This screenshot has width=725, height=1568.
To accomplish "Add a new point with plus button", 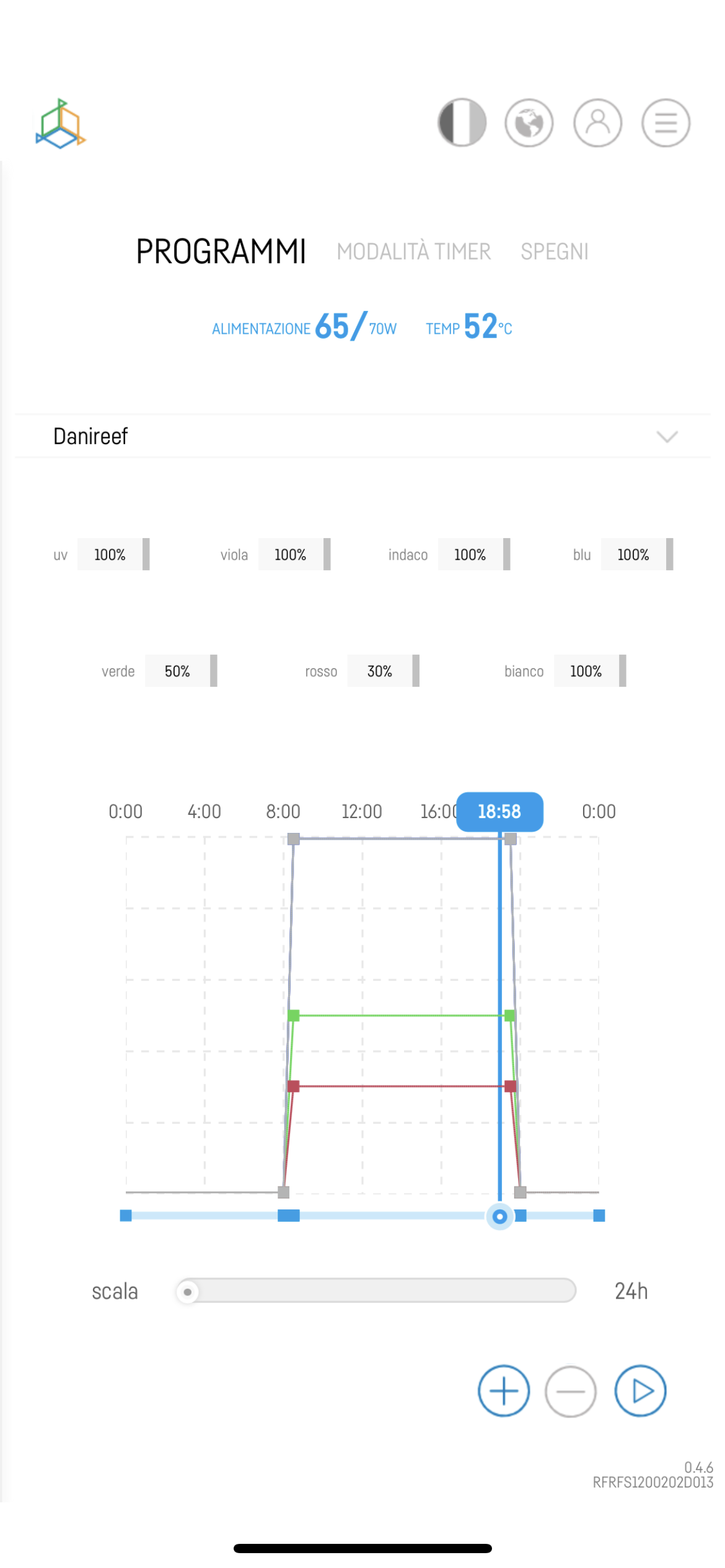I will 504,1391.
